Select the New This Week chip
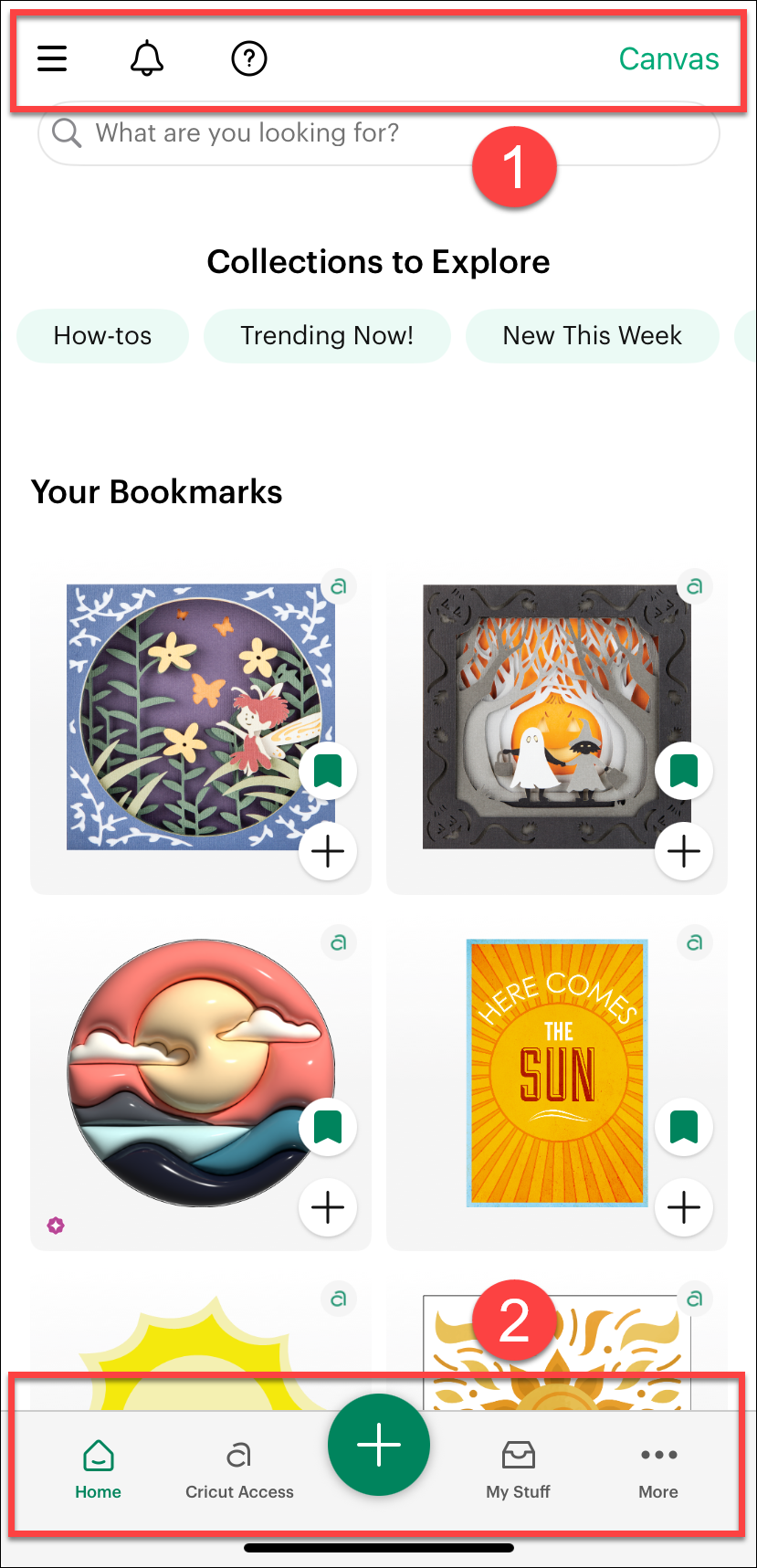Image resolution: width=757 pixels, height=1568 pixels. (x=592, y=336)
